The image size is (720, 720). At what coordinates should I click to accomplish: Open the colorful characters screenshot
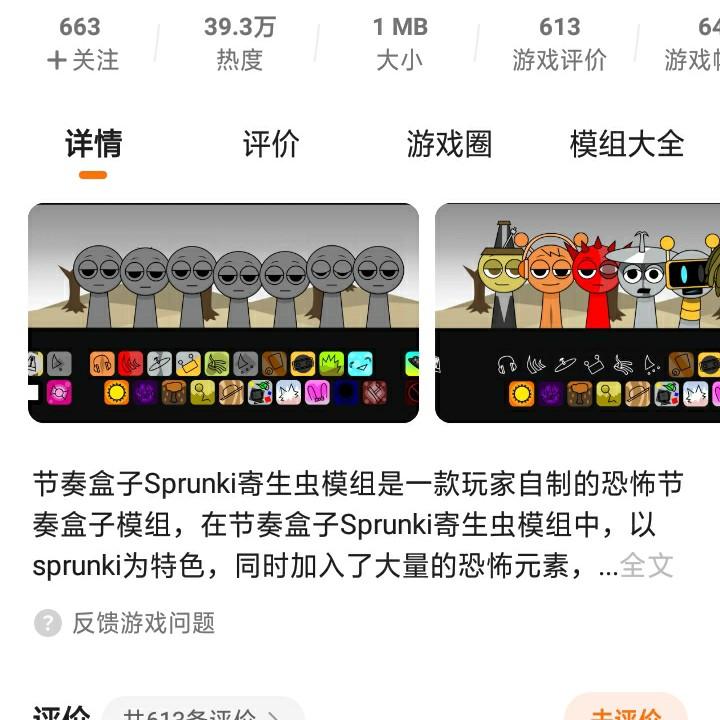click(x=577, y=312)
